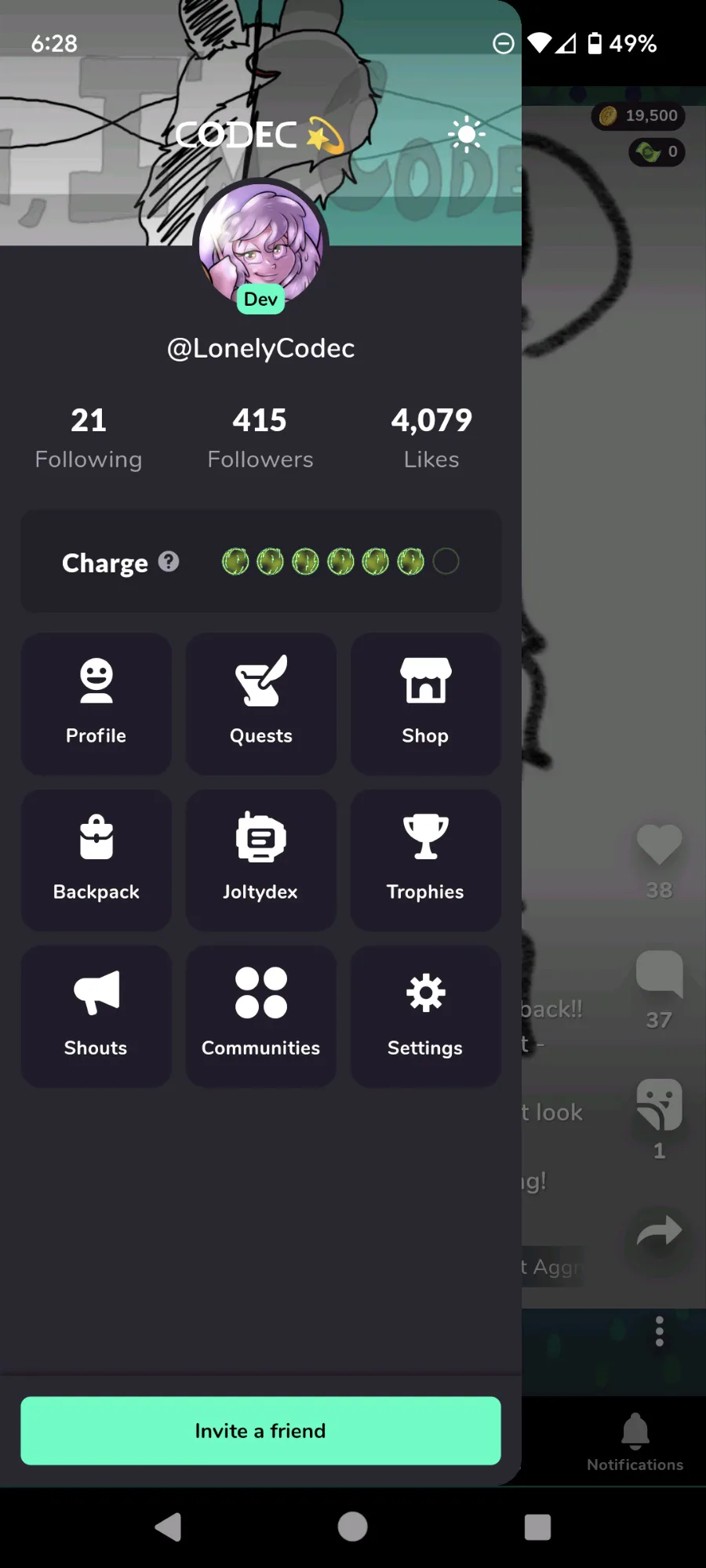706x1568 pixels.
Task: Go back using the system back button
Action: tap(169, 1526)
